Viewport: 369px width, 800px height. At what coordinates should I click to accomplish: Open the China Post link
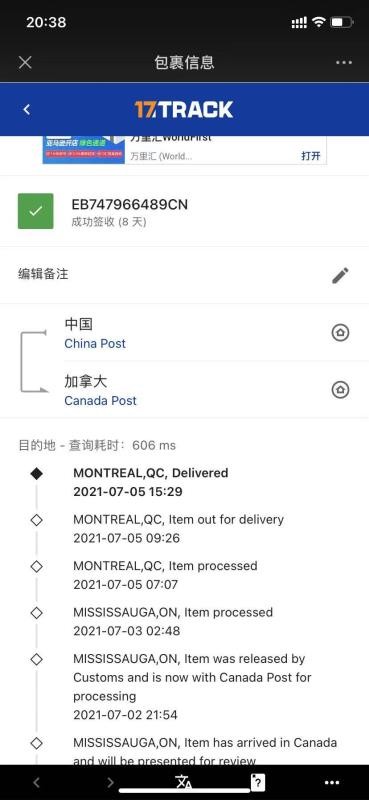(x=95, y=343)
